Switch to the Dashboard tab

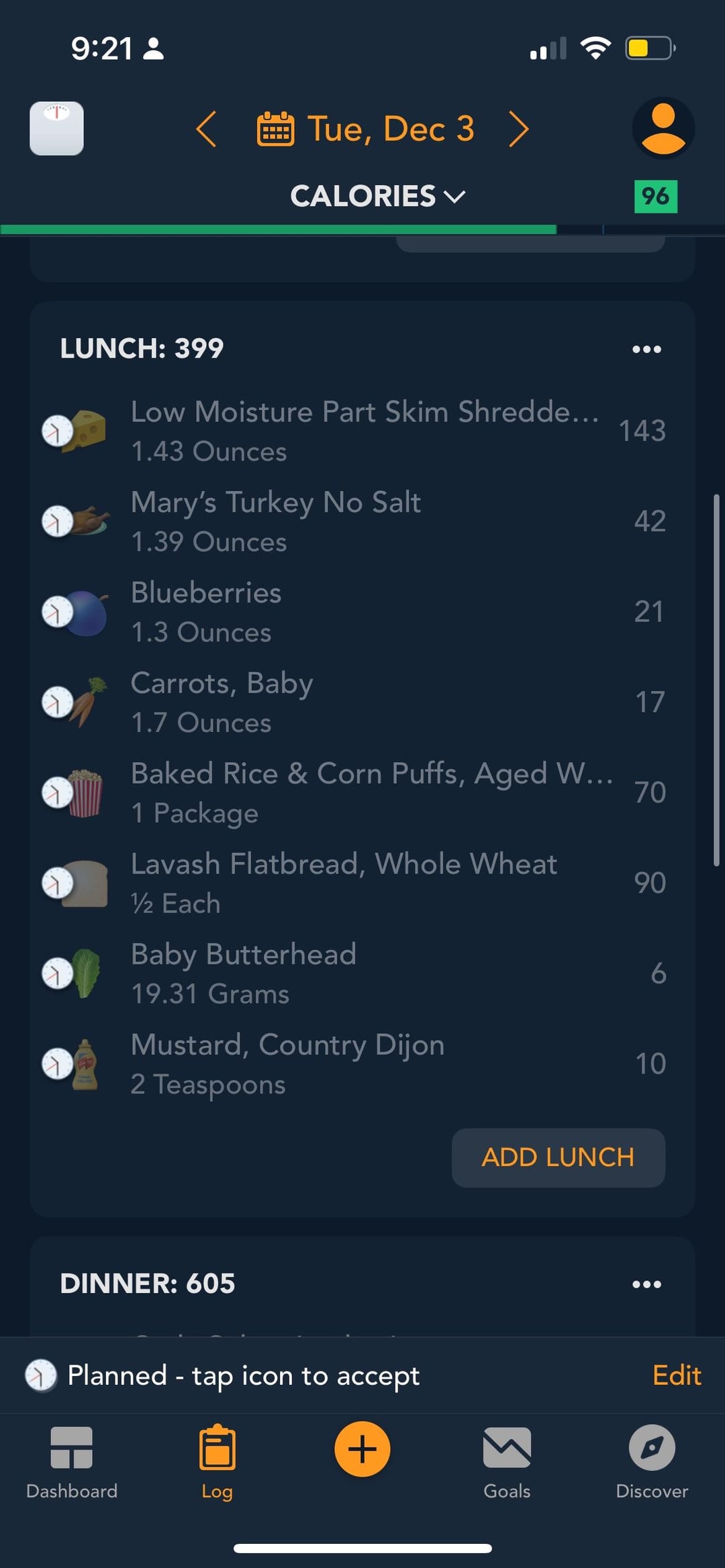tap(72, 1463)
